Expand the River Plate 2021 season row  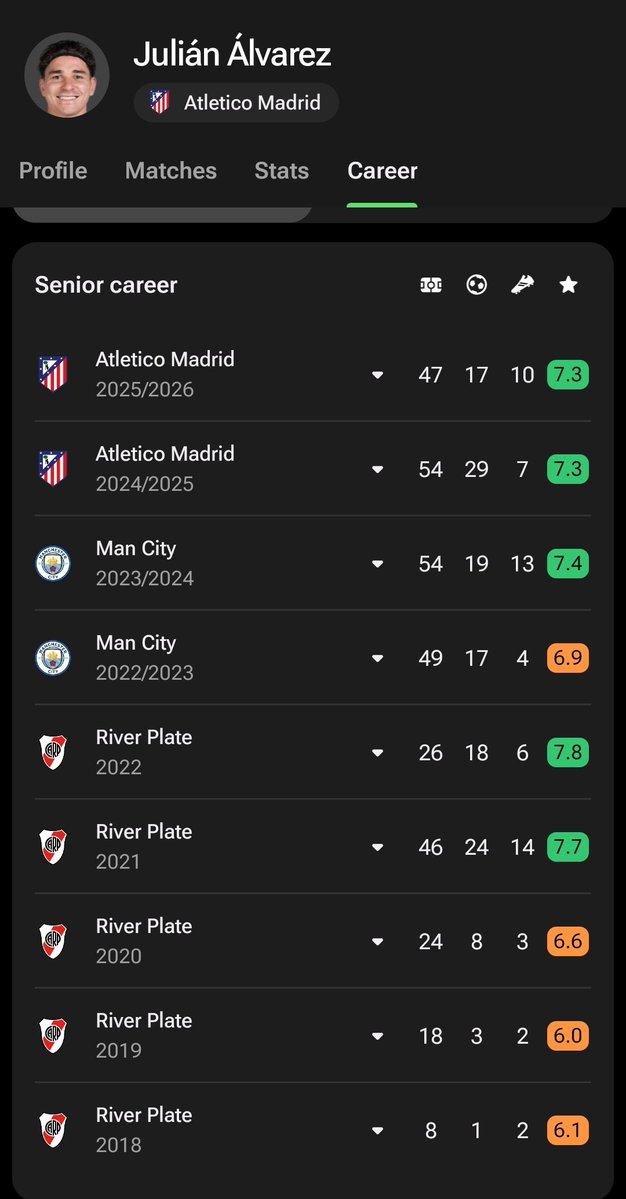click(x=378, y=847)
